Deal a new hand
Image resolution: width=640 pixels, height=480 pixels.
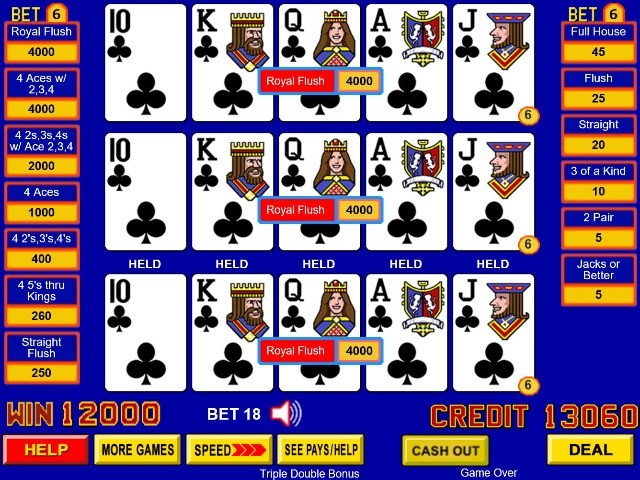tap(590, 450)
